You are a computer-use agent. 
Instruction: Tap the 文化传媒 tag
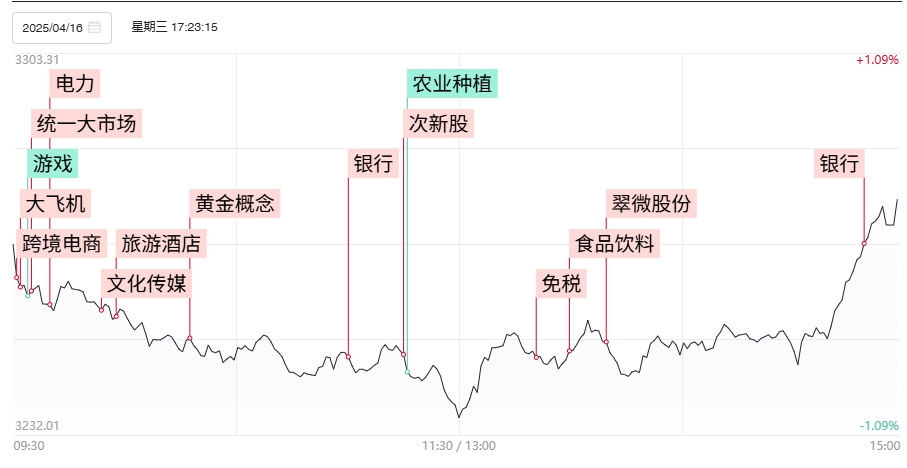(x=146, y=283)
